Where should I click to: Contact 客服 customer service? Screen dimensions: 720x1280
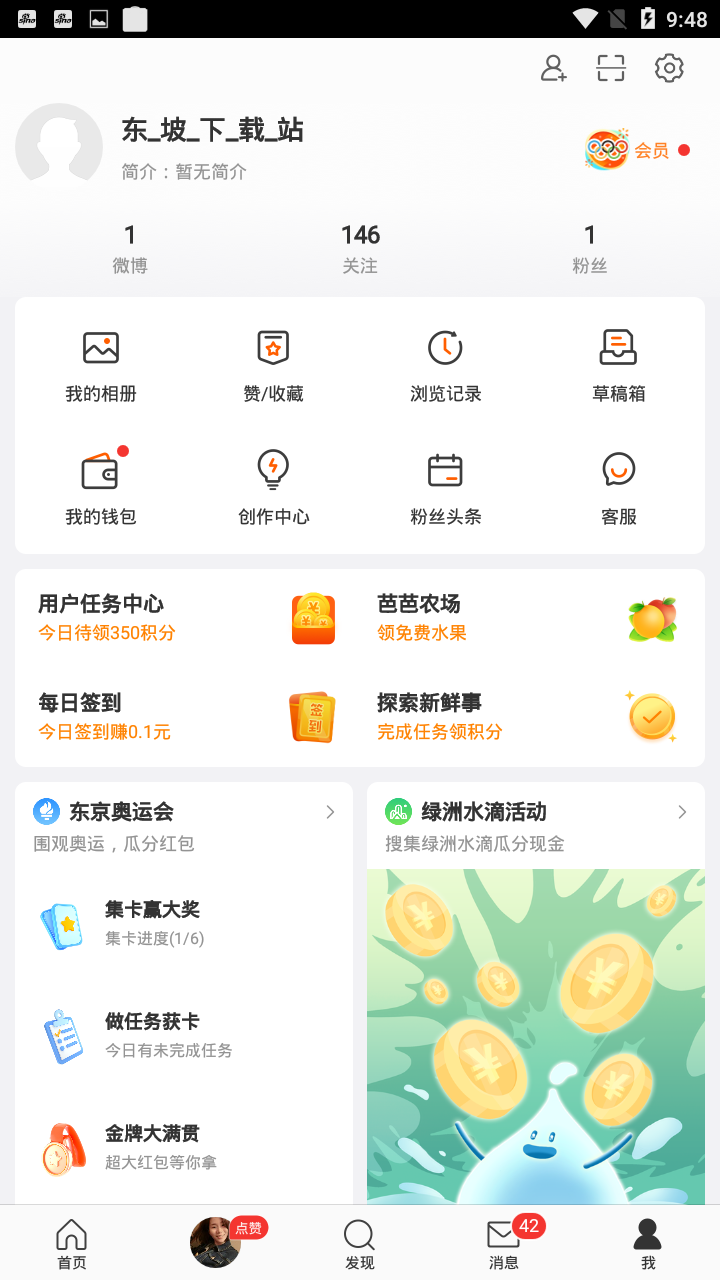click(618, 487)
